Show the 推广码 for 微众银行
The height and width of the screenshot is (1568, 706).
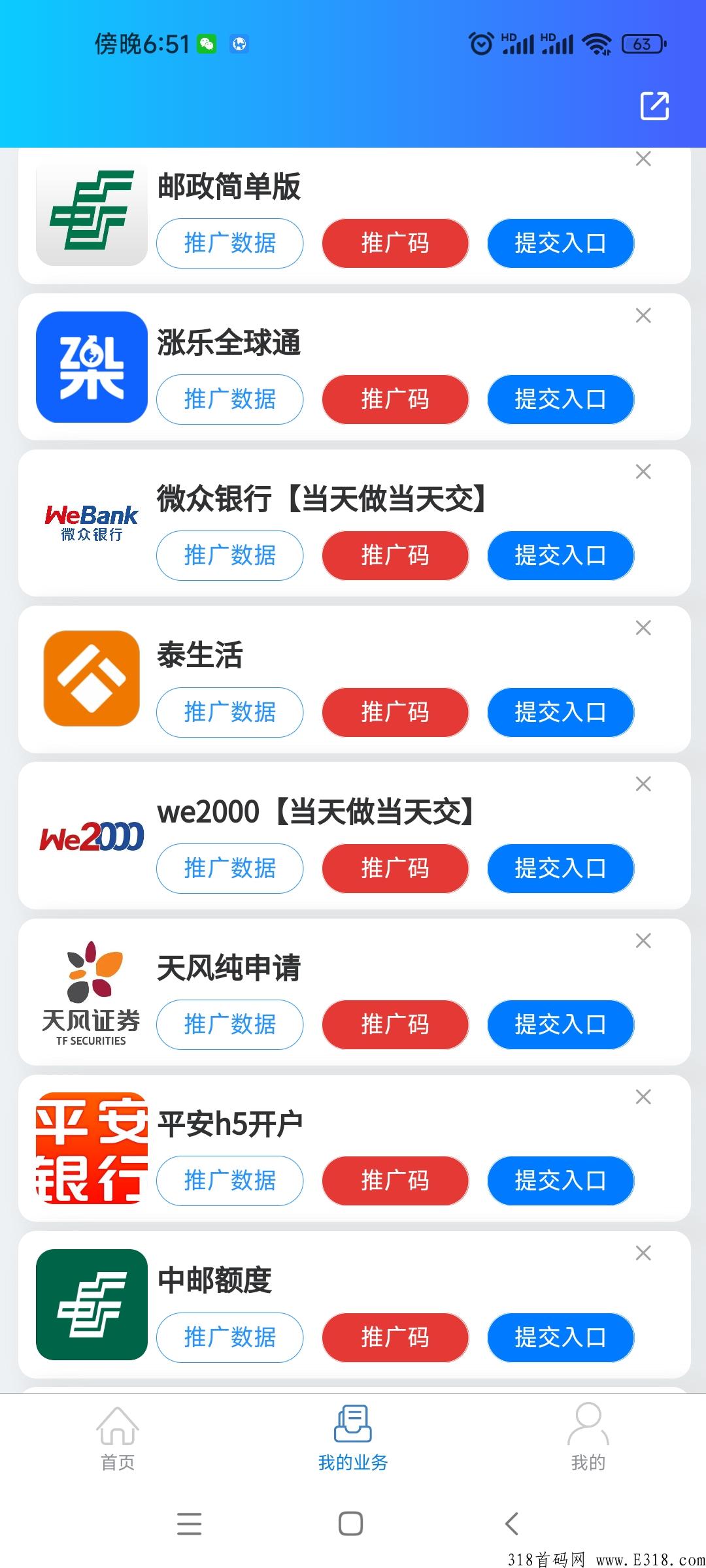pos(395,555)
